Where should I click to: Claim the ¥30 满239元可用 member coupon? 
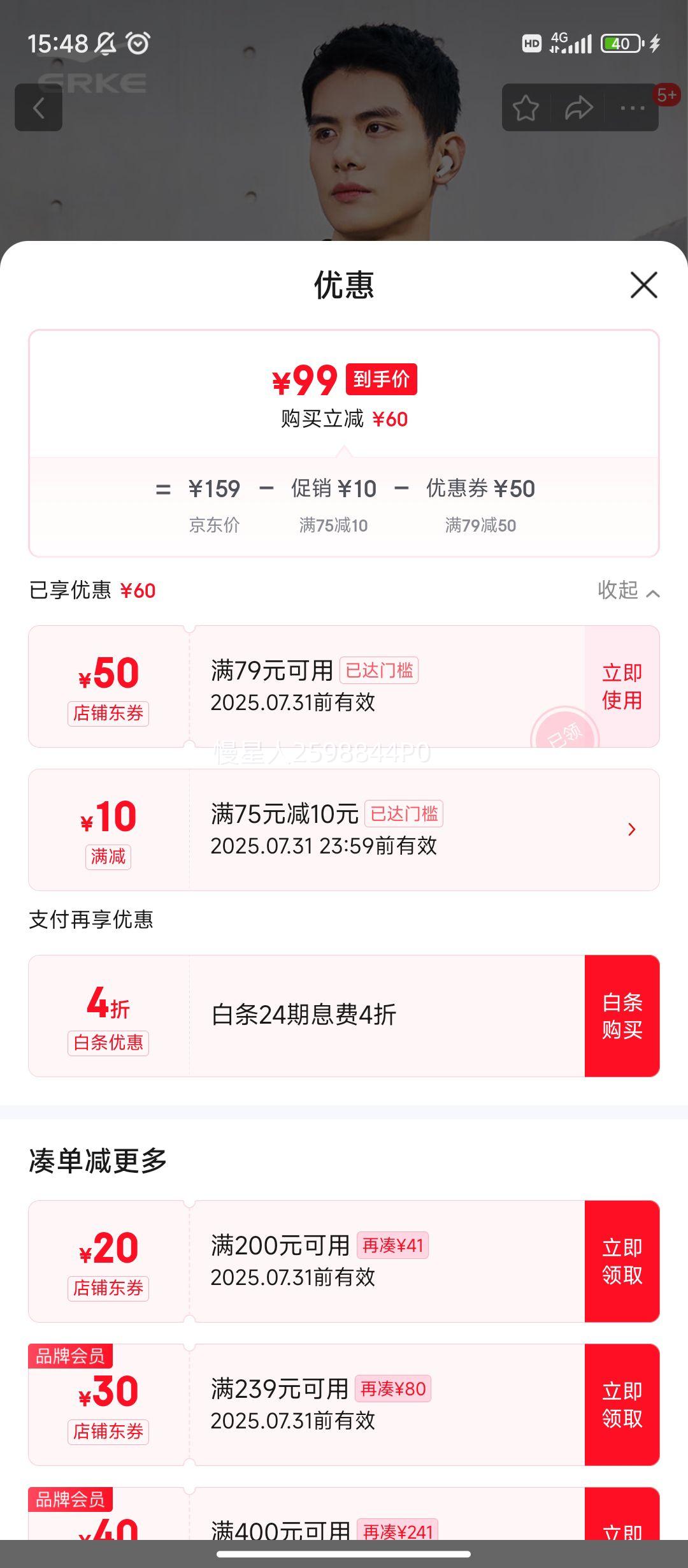[622, 1405]
